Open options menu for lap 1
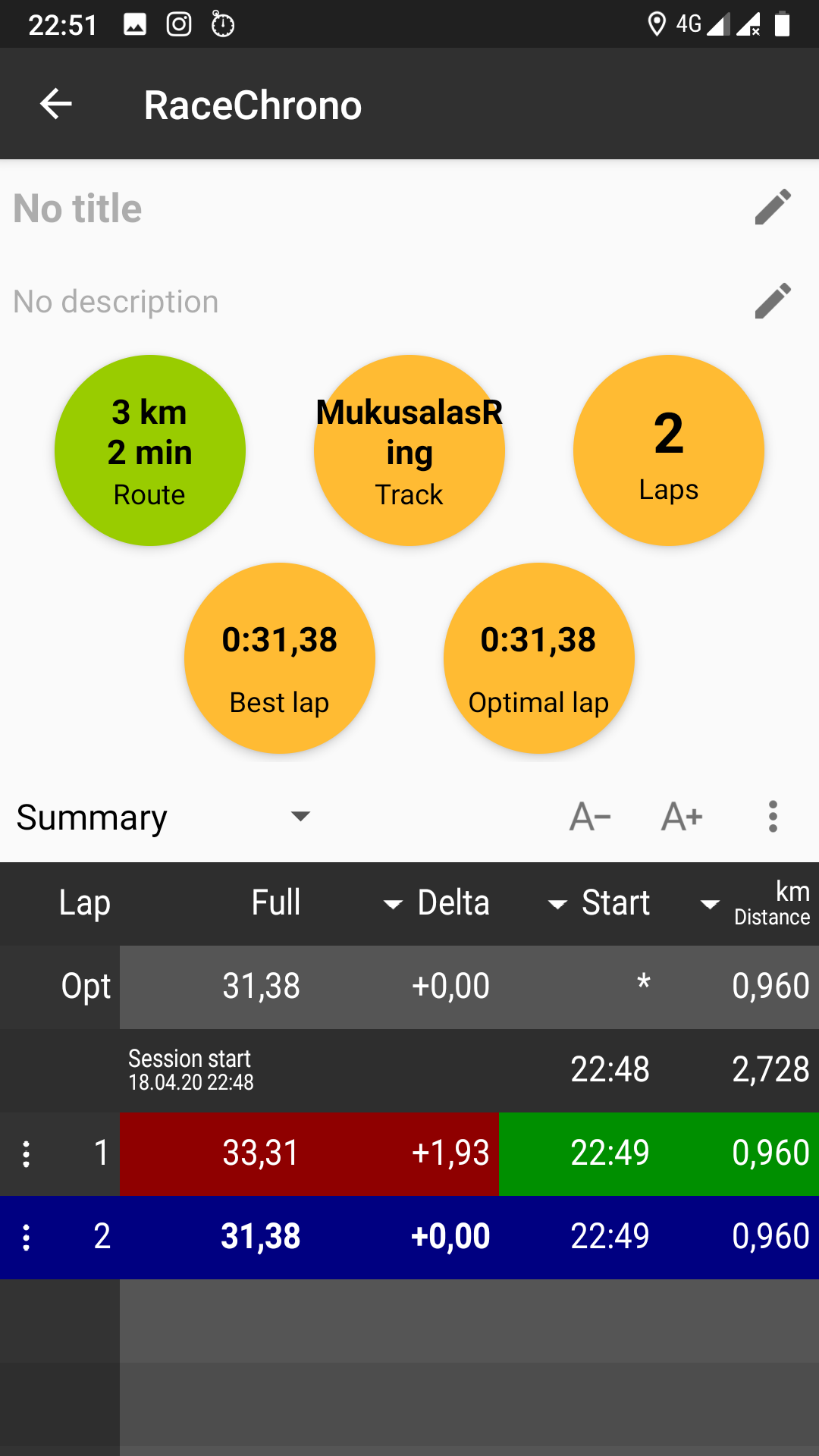Image resolution: width=819 pixels, height=1456 pixels. coord(27,1154)
